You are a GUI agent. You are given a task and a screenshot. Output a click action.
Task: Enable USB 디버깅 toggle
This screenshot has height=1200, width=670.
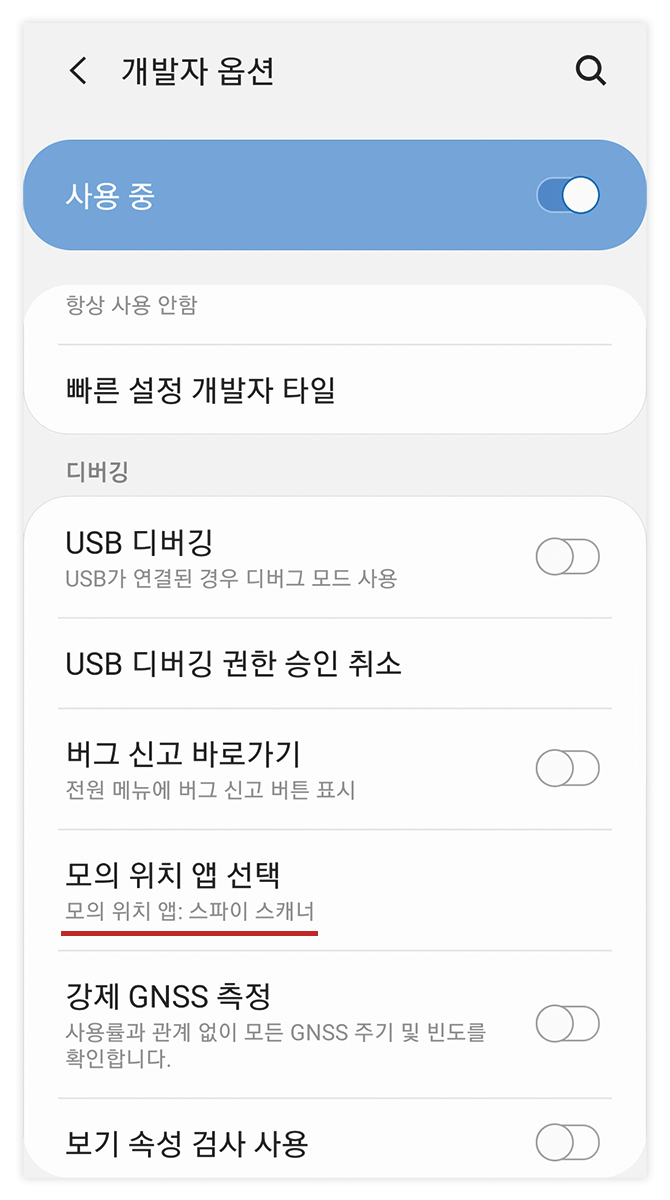(568, 557)
